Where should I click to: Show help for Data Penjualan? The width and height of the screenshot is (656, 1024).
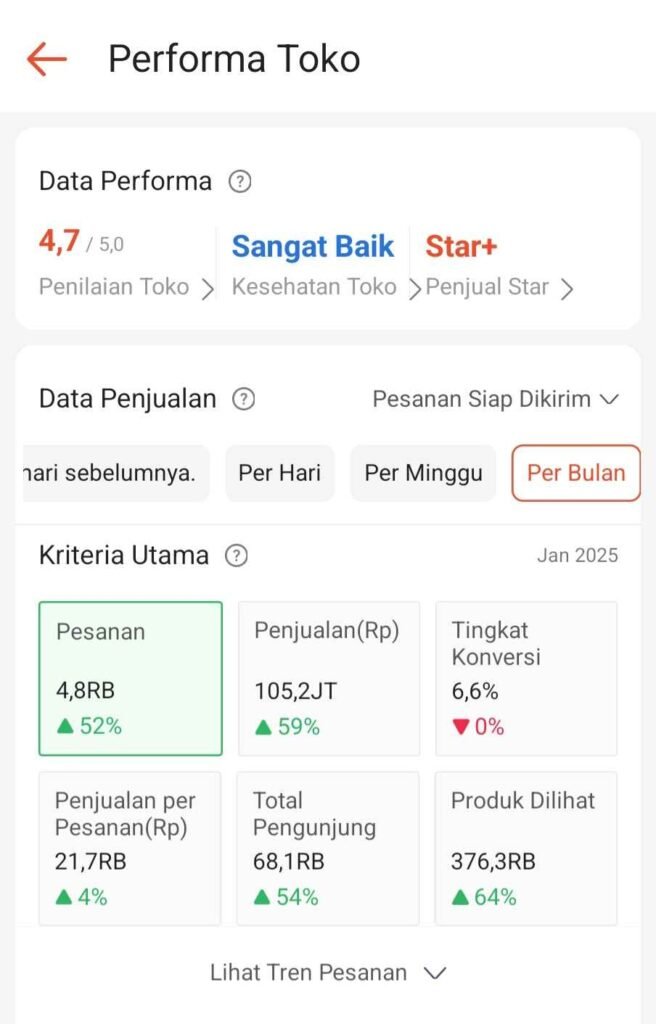point(243,400)
